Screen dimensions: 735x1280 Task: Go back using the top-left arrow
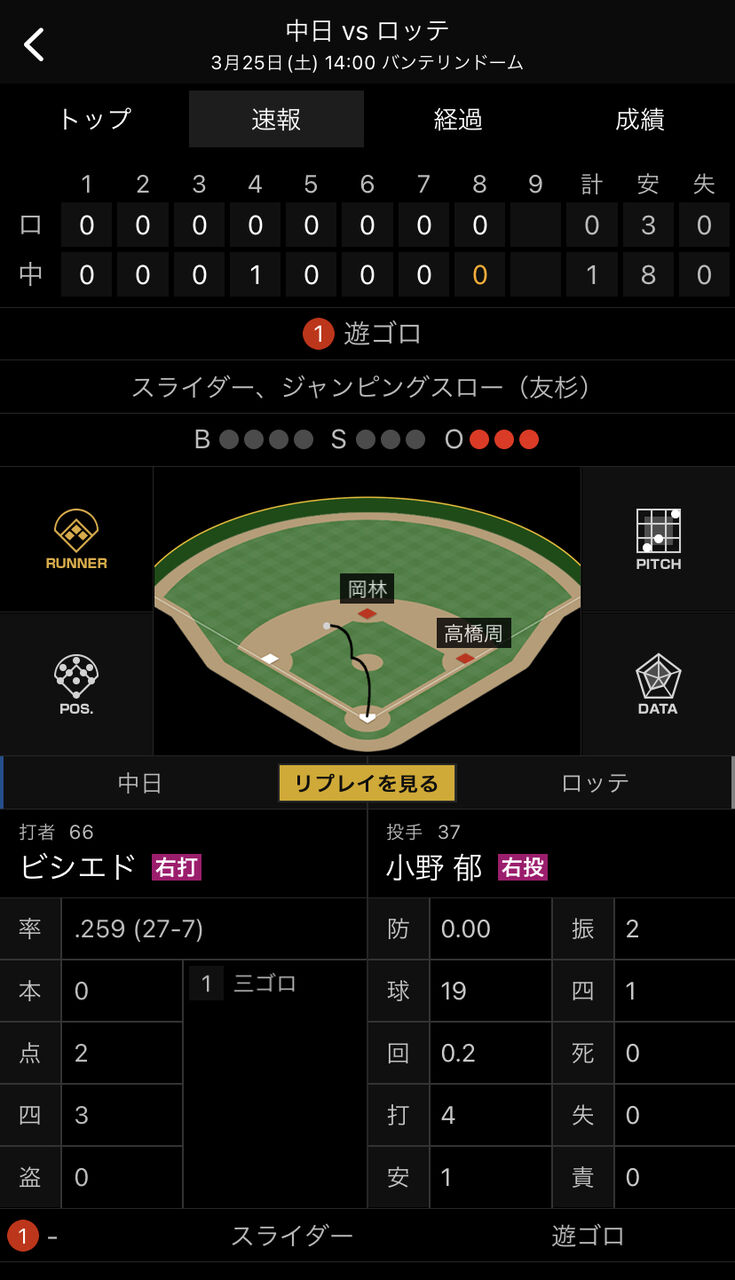point(34,44)
